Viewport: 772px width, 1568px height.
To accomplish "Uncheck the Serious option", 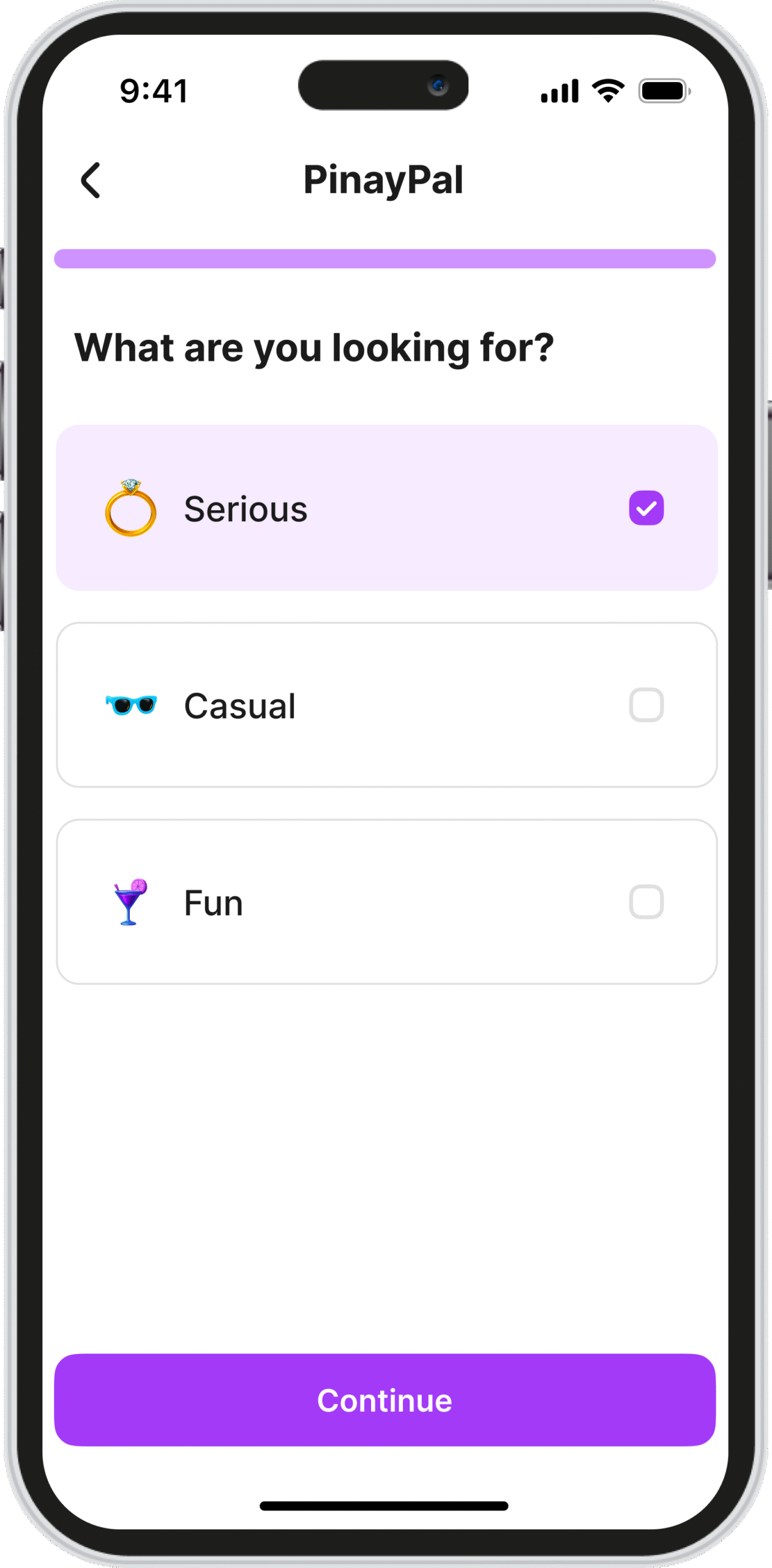I will point(646,508).
